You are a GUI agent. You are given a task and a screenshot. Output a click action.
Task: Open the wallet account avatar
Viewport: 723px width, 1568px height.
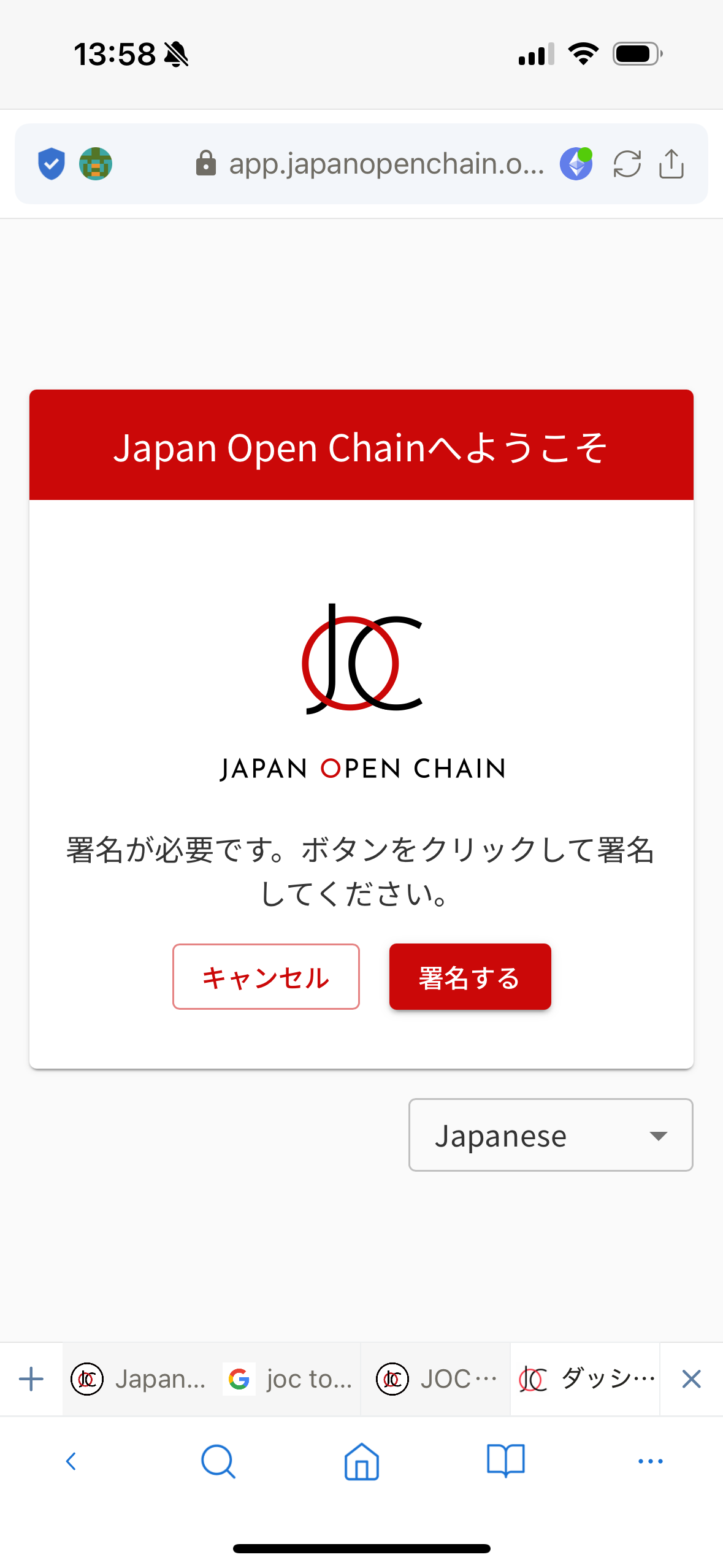[96, 164]
